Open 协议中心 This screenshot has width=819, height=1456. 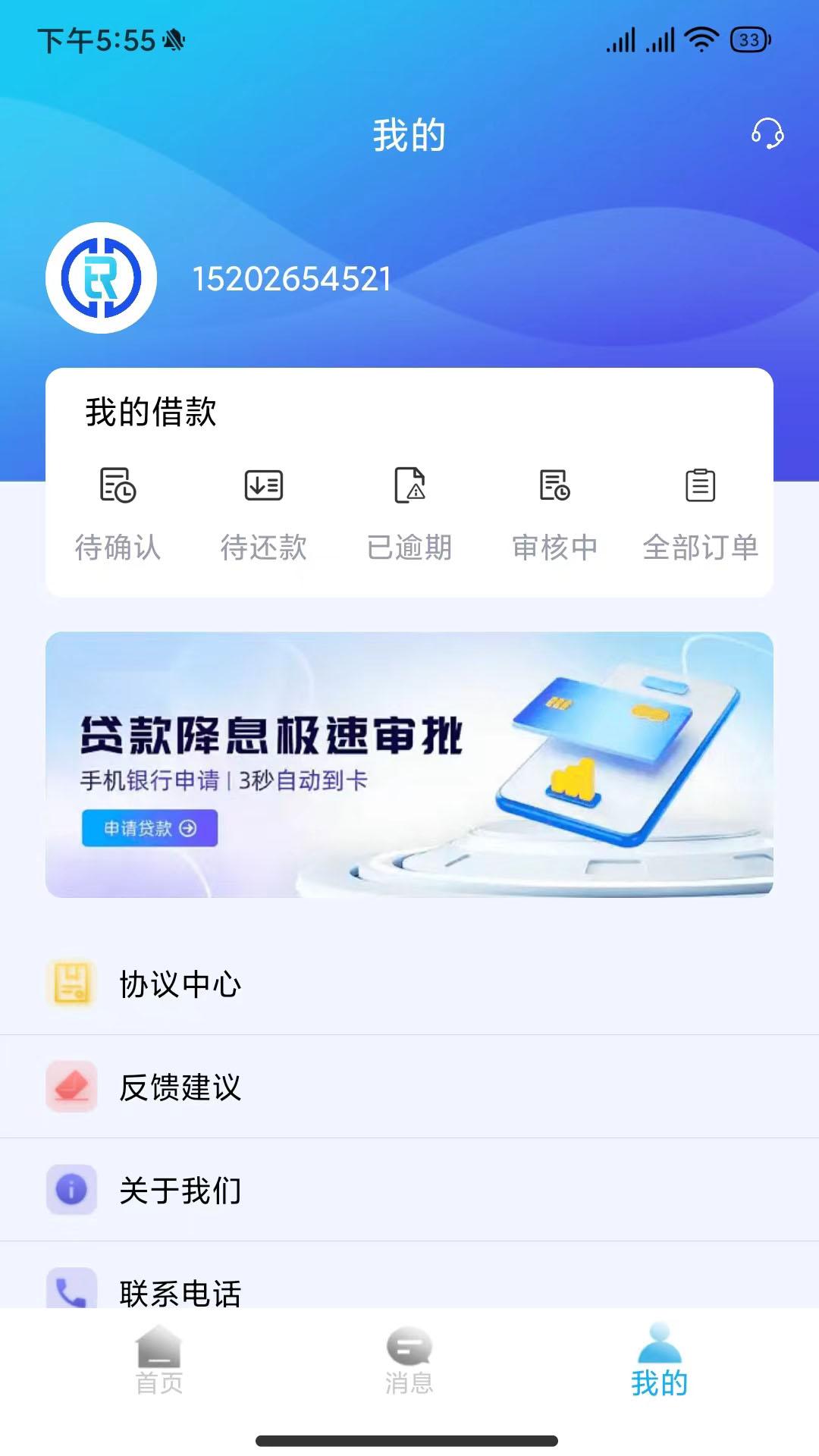click(x=409, y=984)
